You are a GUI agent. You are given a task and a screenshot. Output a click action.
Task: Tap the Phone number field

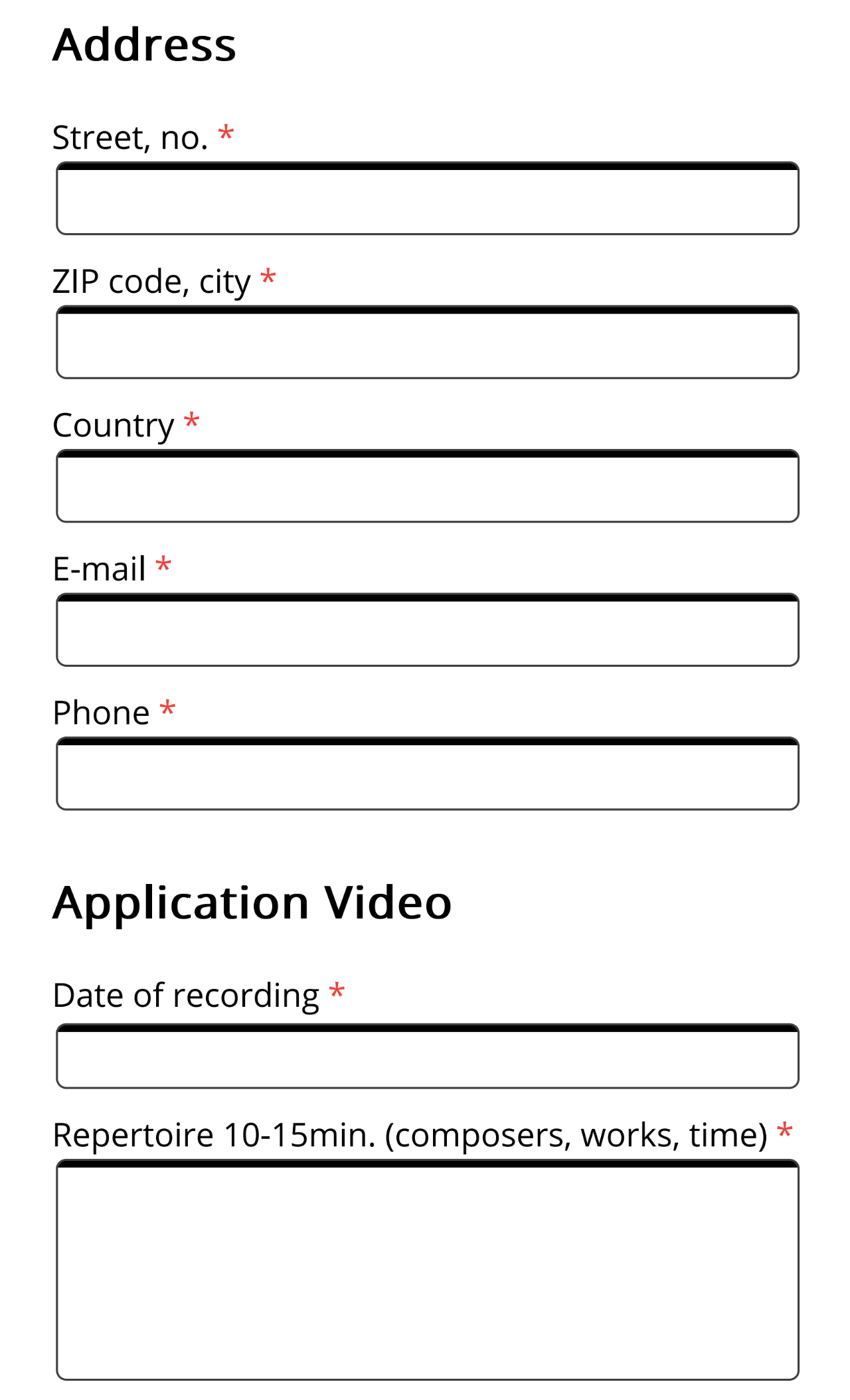click(x=427, y=774)
